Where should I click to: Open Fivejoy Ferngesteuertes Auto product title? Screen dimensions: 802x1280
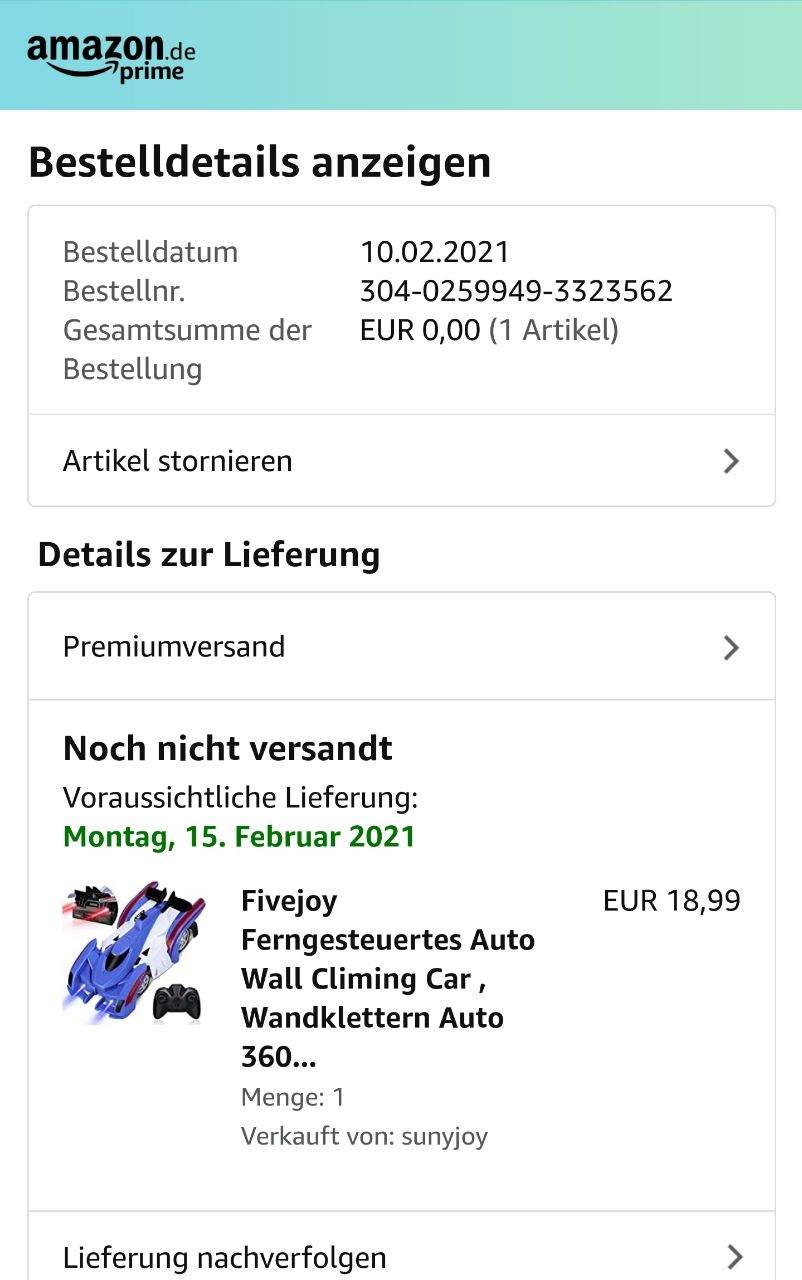pyautogui.click(x=388, y=978)
